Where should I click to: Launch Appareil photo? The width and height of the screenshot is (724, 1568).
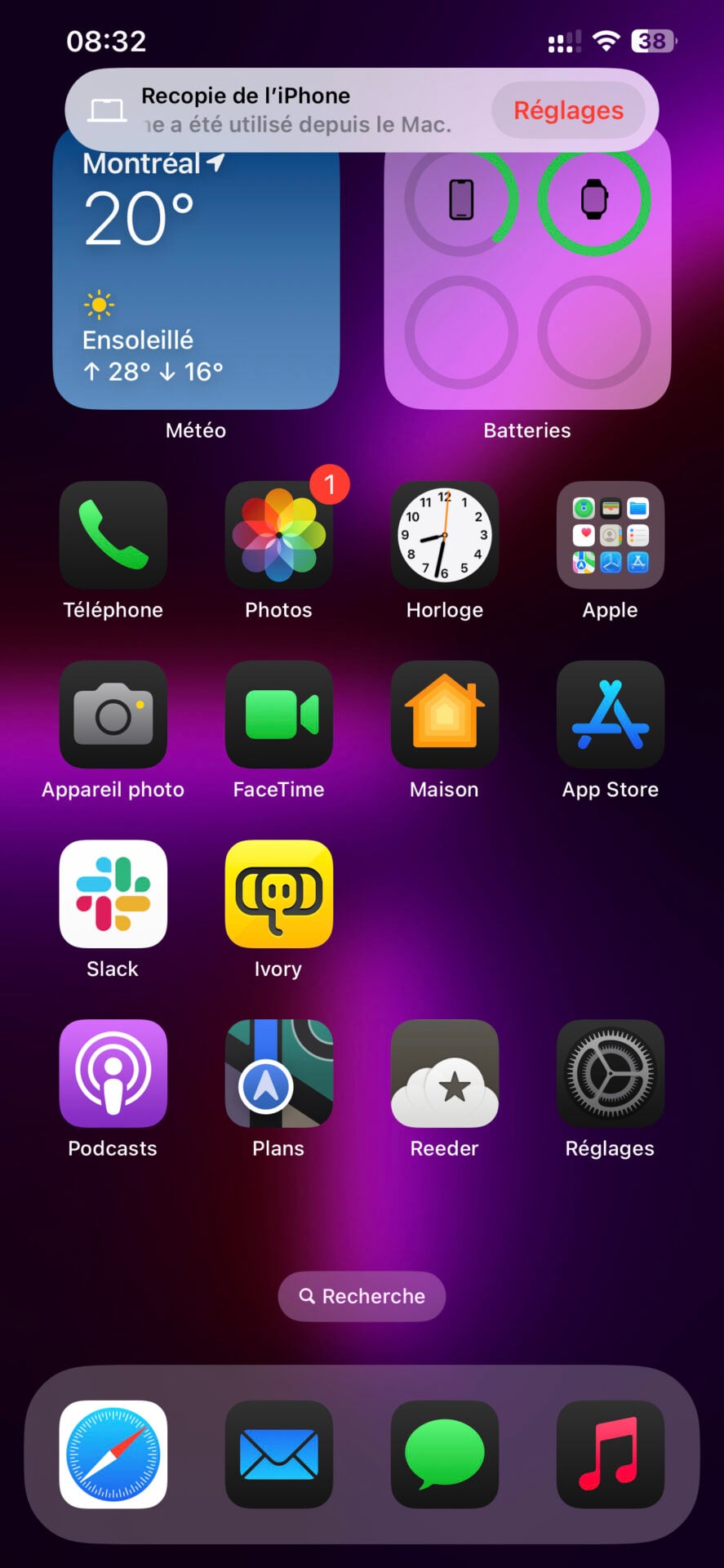click(x=113, y=715)
